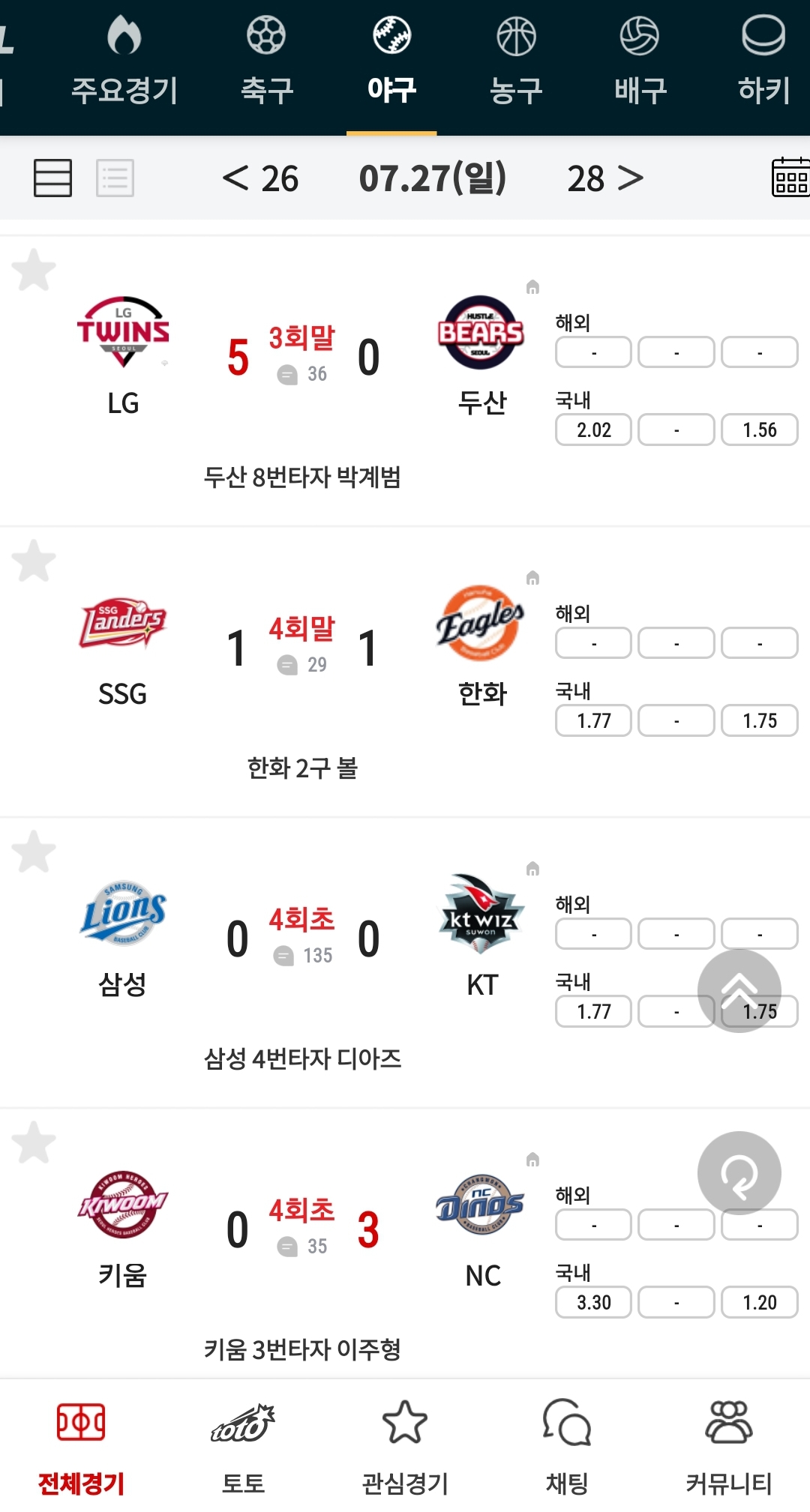Viewport: 810px width, 1512px height.
Task: Go to next date 28
Action: click(x=605, y=178)
